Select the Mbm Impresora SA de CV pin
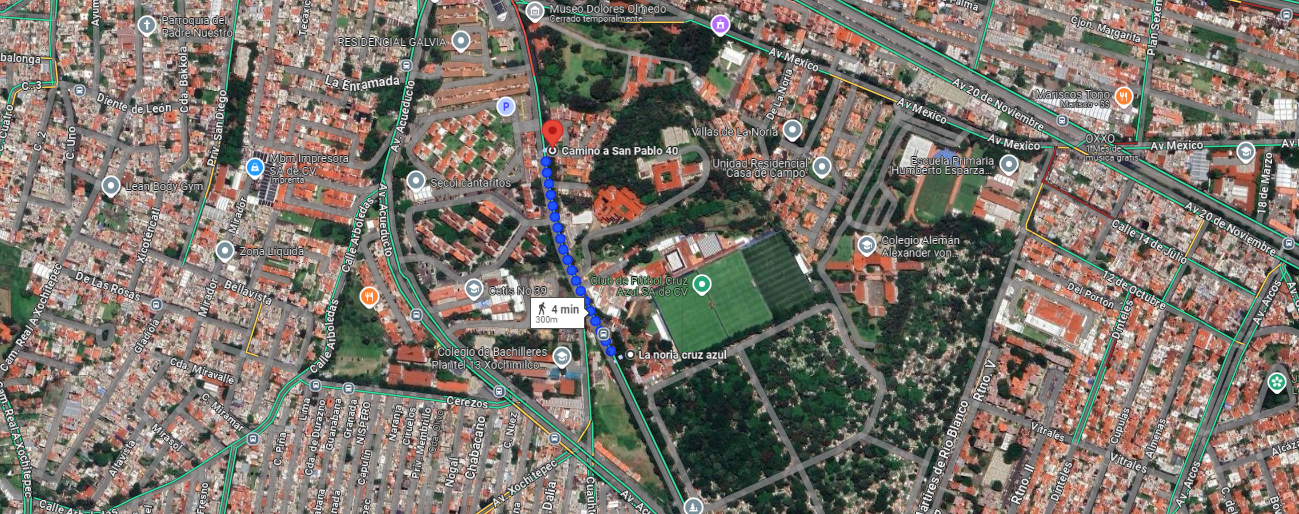1299x514 pixels. pyautogui.click(x=255, y=166)
